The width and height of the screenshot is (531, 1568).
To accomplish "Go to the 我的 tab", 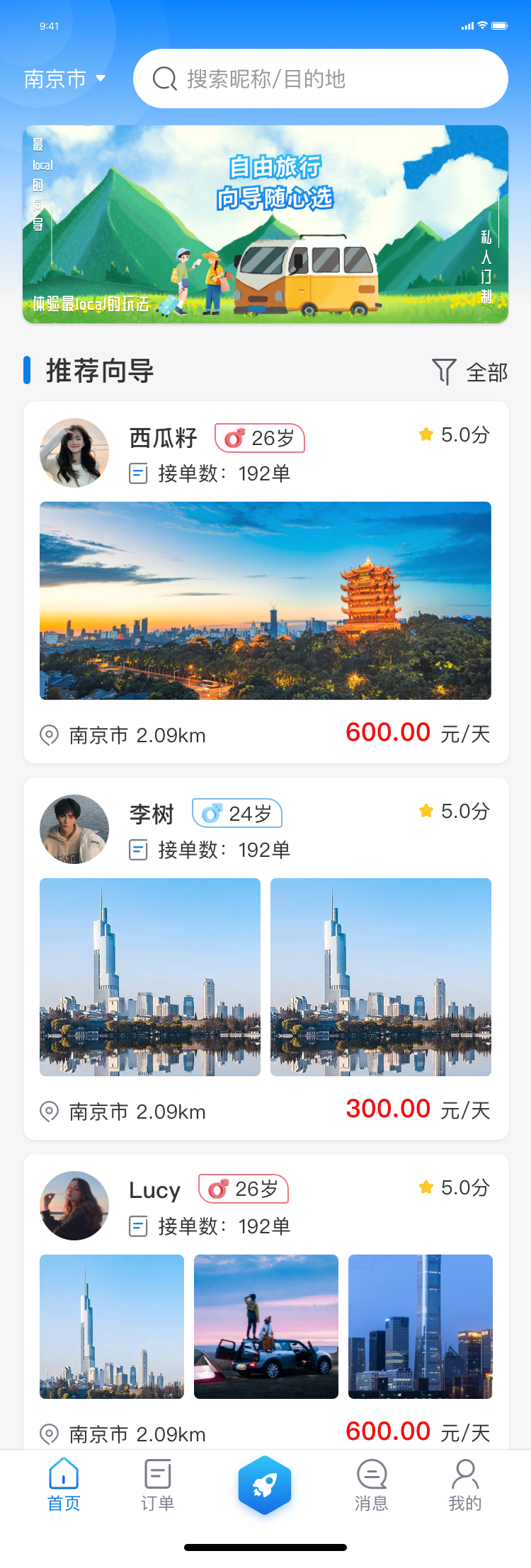I will point(465,1485).
